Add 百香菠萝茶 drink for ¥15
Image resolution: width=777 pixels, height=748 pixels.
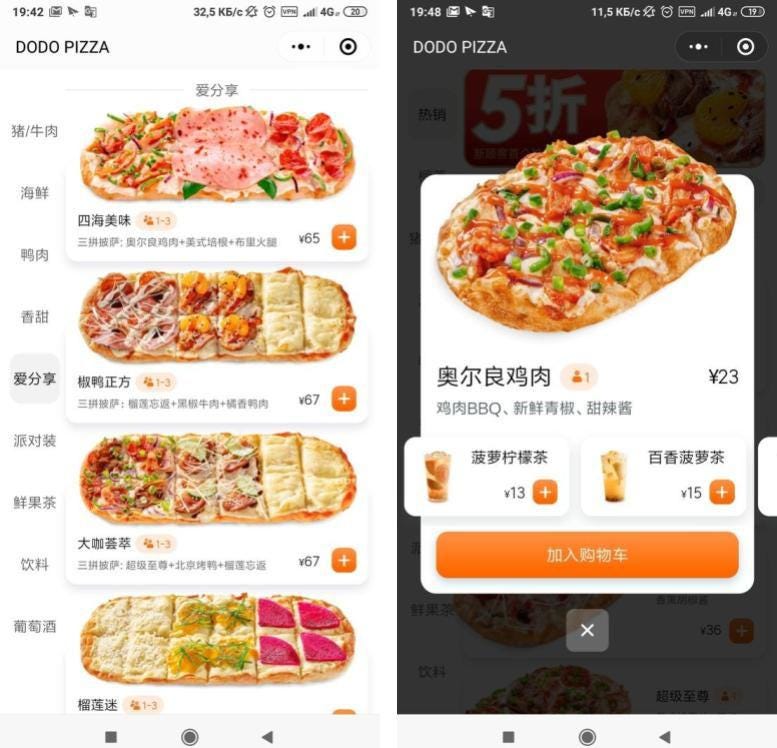(x=722, y=492)
